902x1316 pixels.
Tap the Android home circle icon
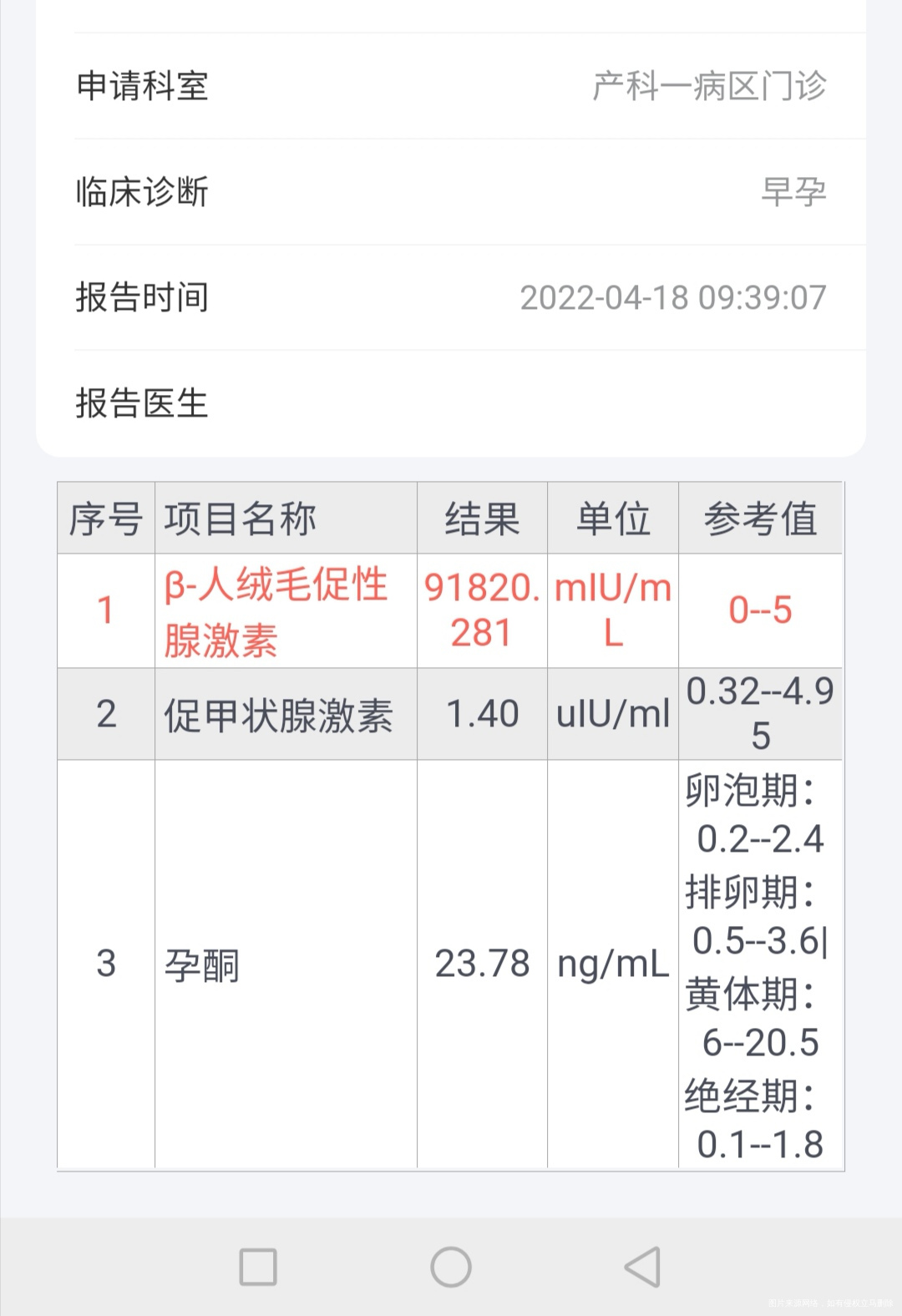pos(450,1264)
